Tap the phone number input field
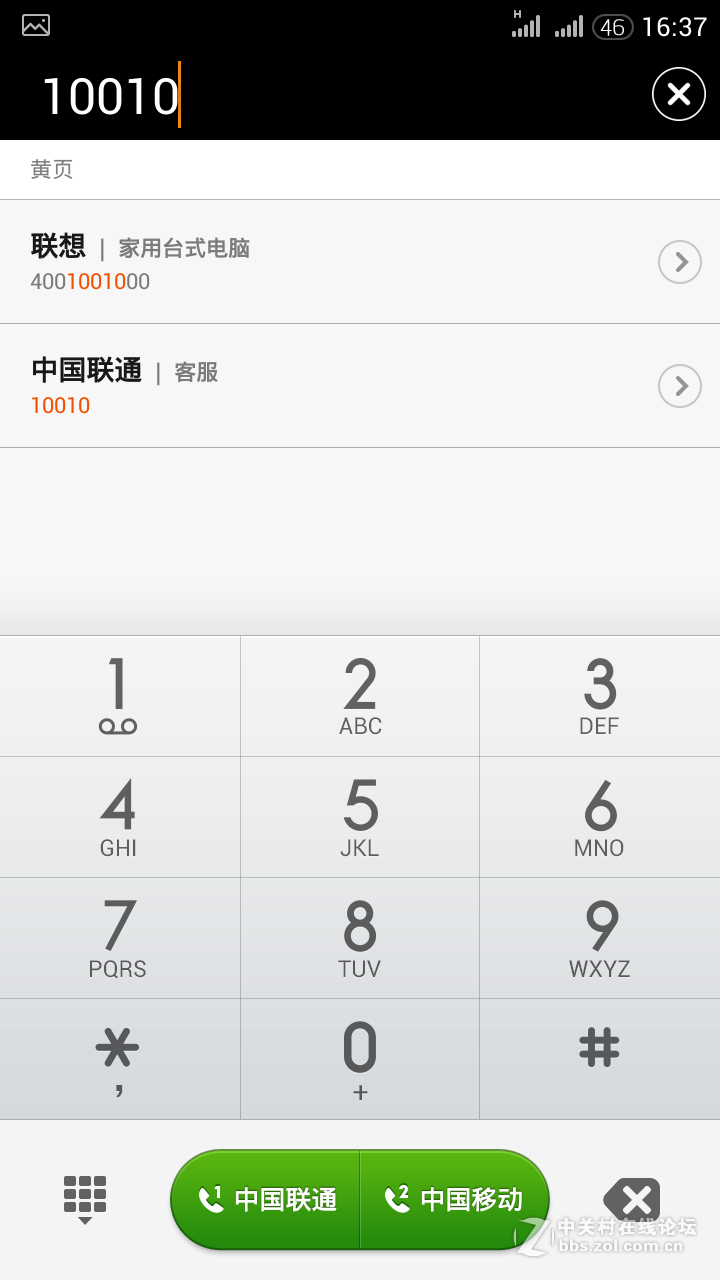Image resolution: width=720 pixels, height=1280 pixels. click(x=300, y=93)
